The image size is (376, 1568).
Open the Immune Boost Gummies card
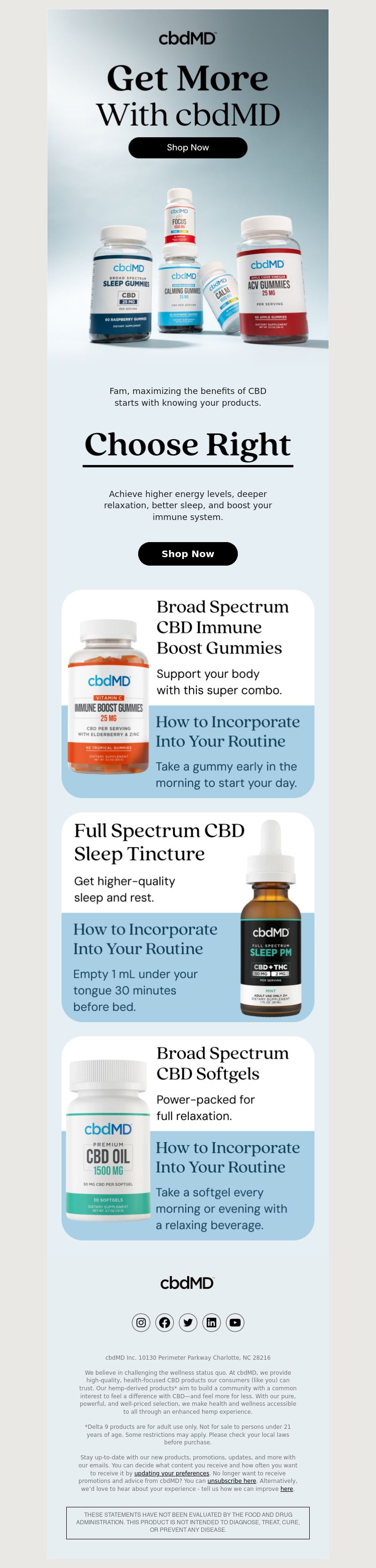pyautogui.click(x=188, y=693)
